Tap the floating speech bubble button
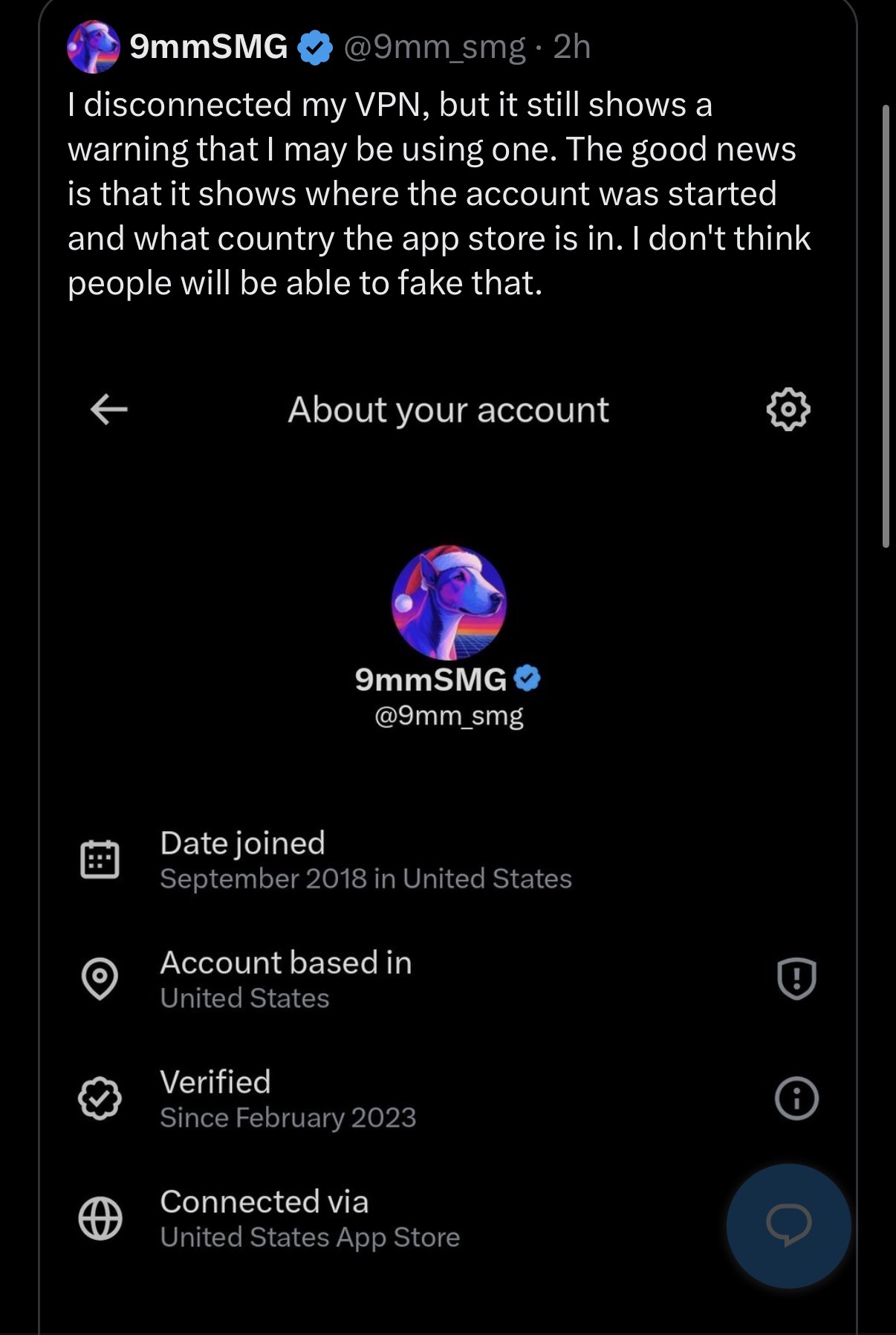The width and height of the screenshot is (896, 1335). [x=788, y=1225]
